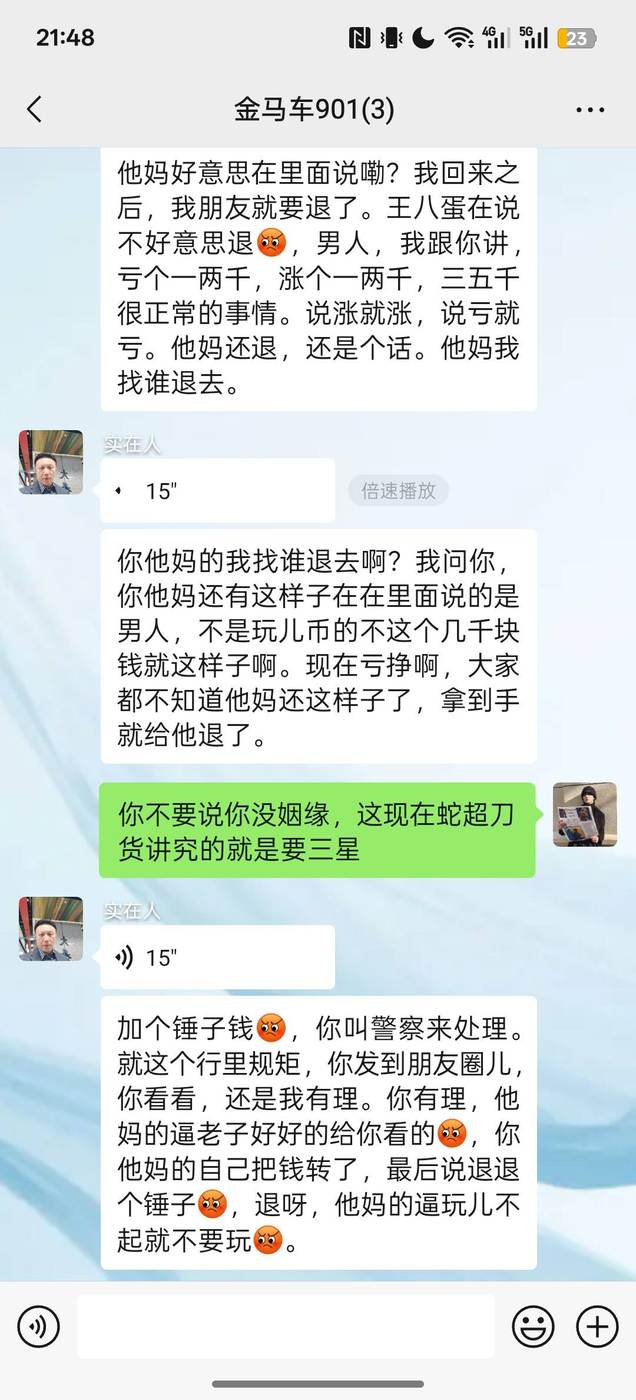Image resolution: width=636 pixels, height=1400 pixels.
Task: Go back from the 金马车901 chat
Action: click(35, 109)
